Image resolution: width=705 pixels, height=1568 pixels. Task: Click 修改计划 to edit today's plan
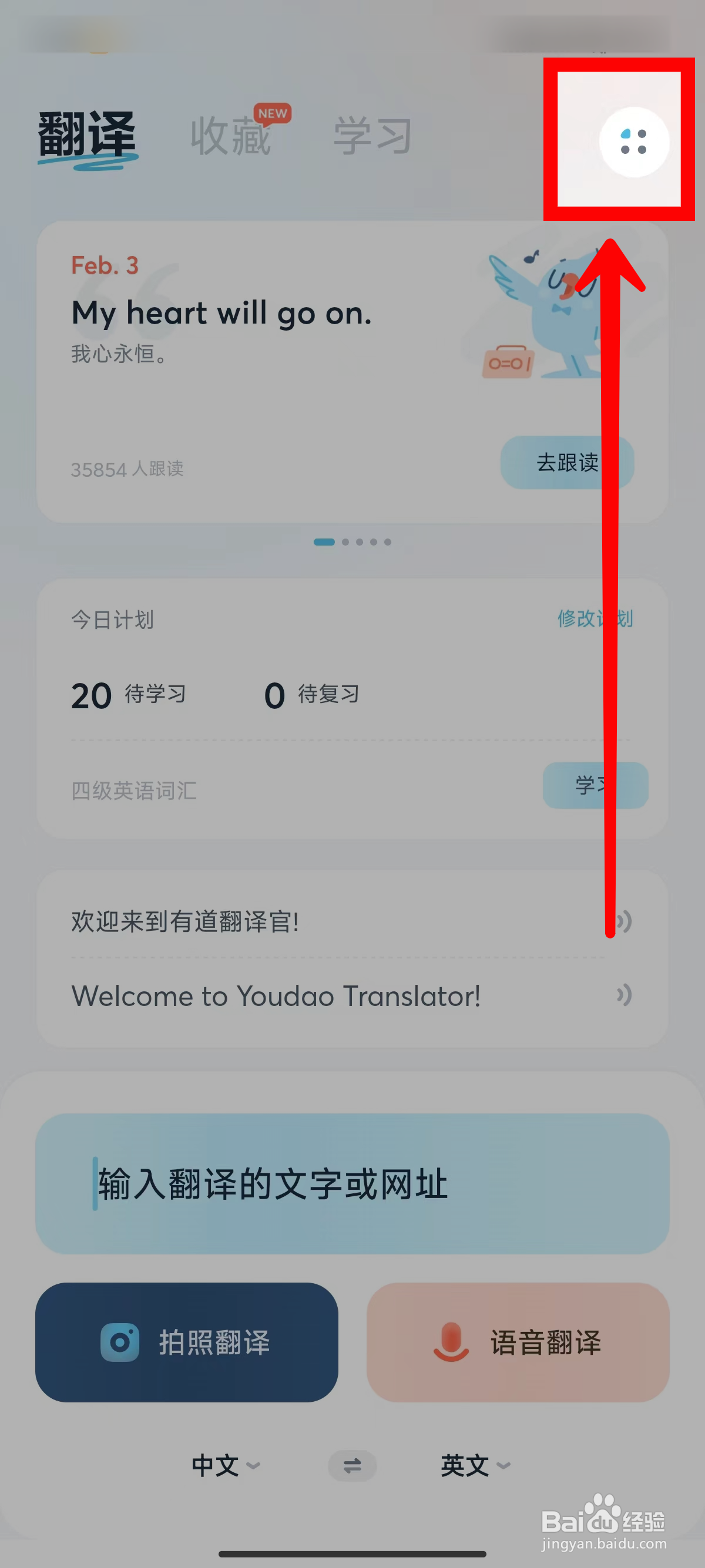point(594,619)
